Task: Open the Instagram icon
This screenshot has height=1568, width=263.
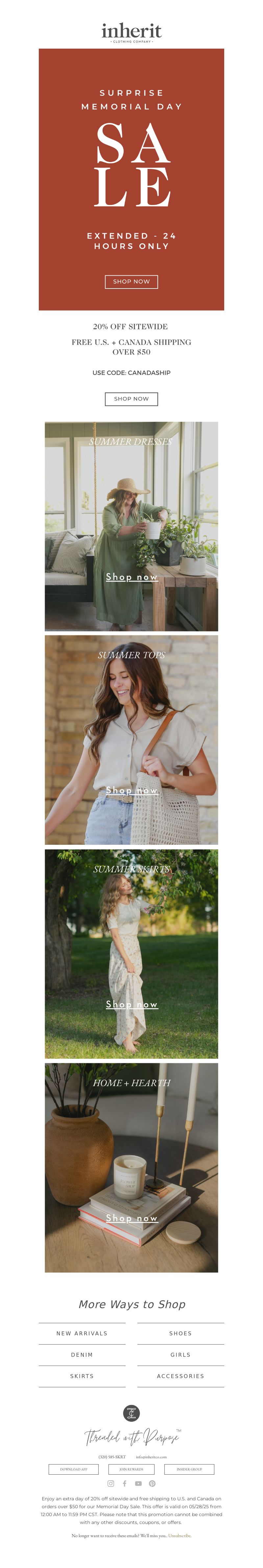Action: (111, 1484)
